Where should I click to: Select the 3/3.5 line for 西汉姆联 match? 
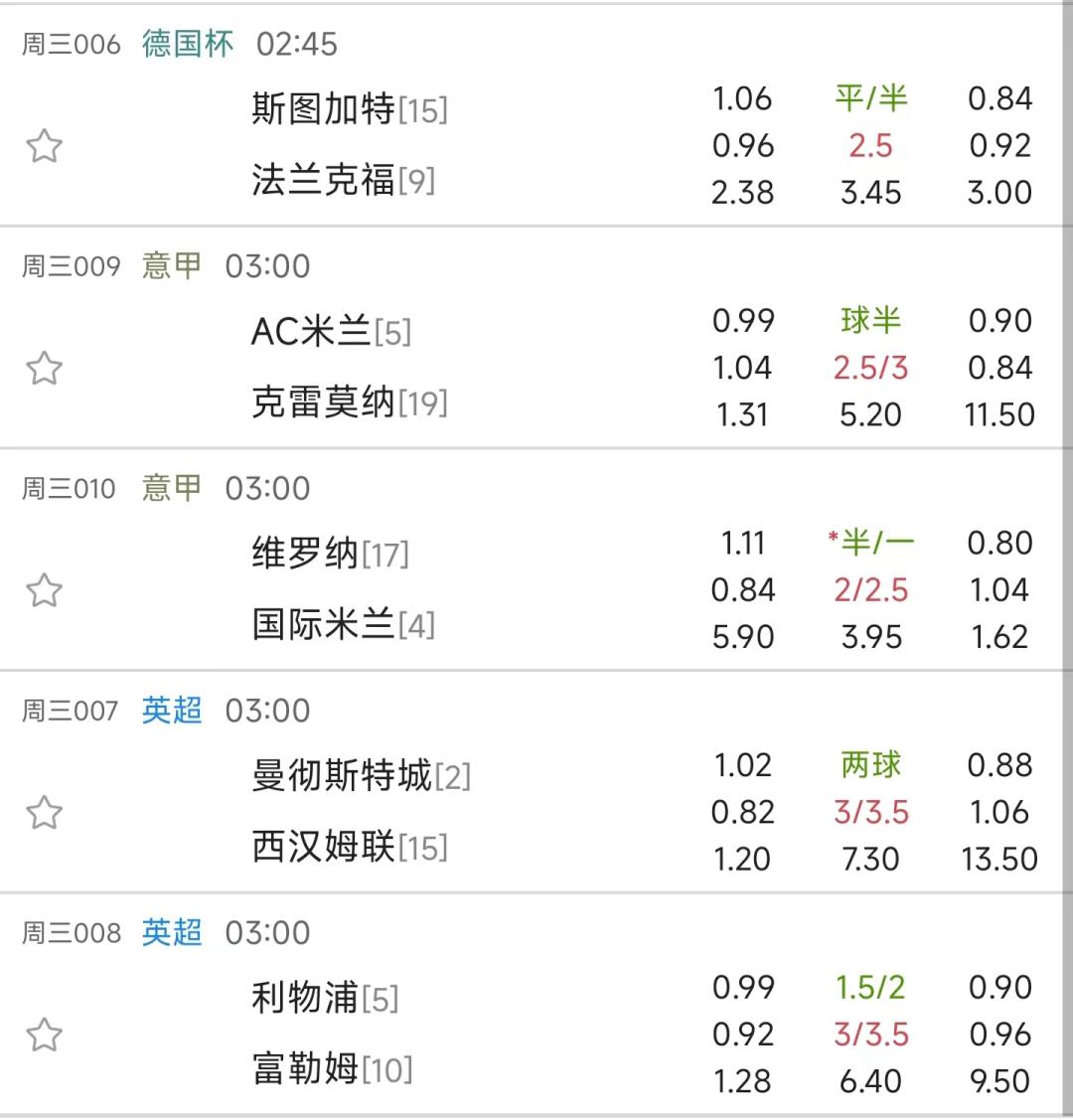point(871,812)
